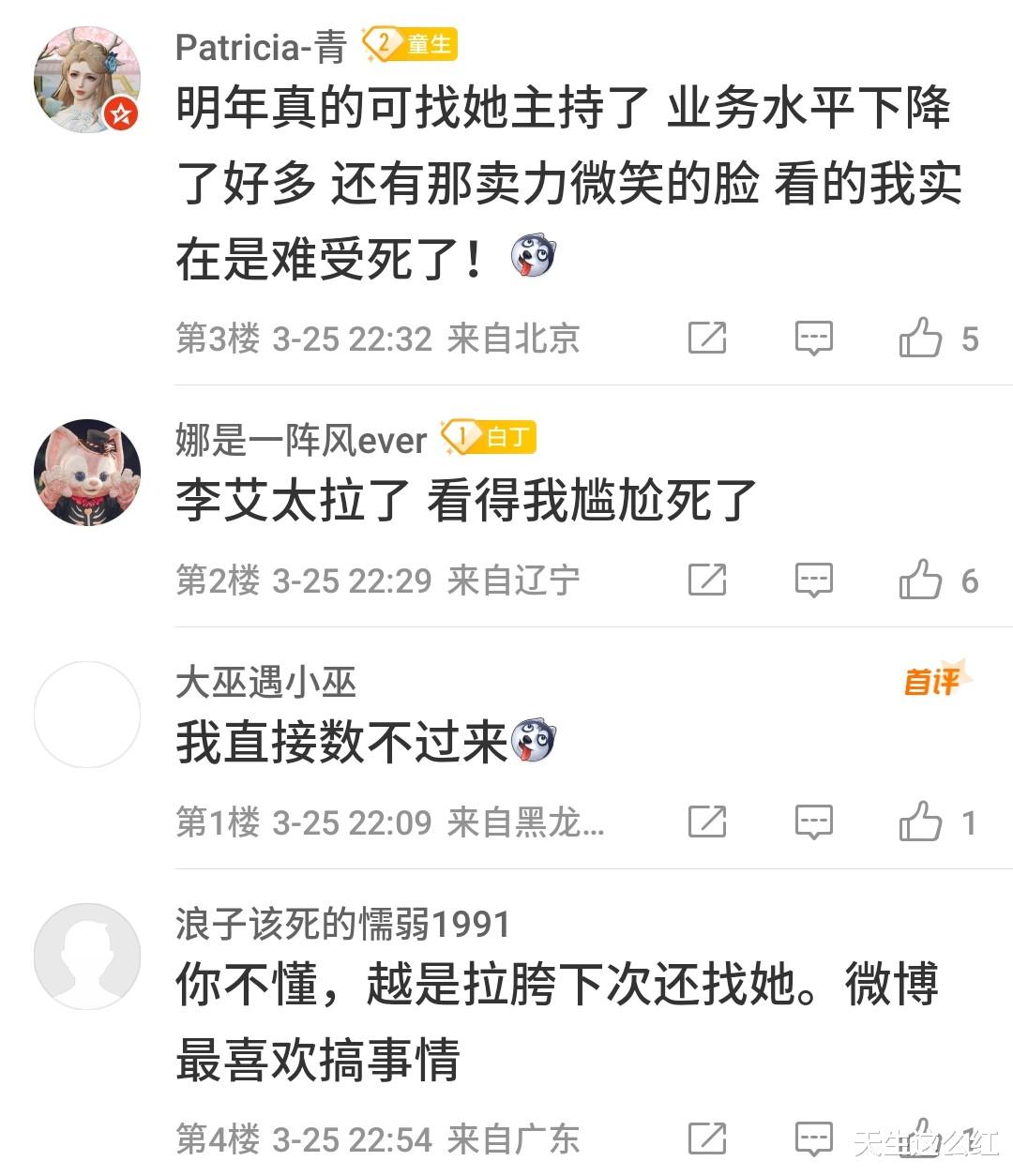Screen dimensions: 1013x1176
Task: Click the 童生 level badge beside Patricia-青
Action: point(411,42)
